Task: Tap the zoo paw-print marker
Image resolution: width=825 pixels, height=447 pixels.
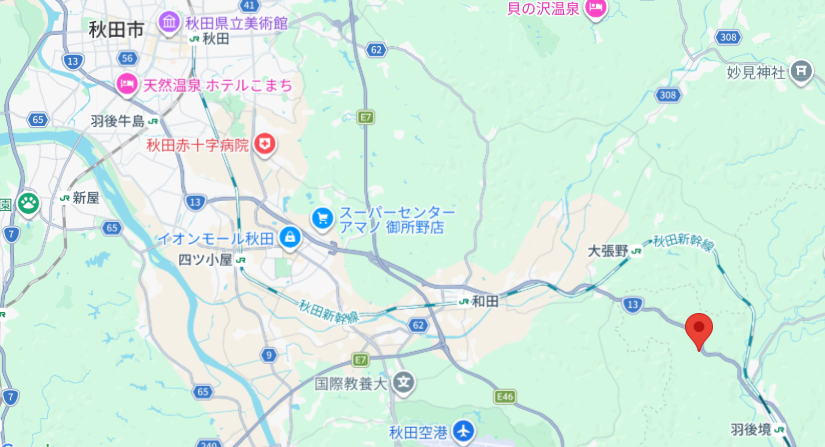Action: click(28, 204)
